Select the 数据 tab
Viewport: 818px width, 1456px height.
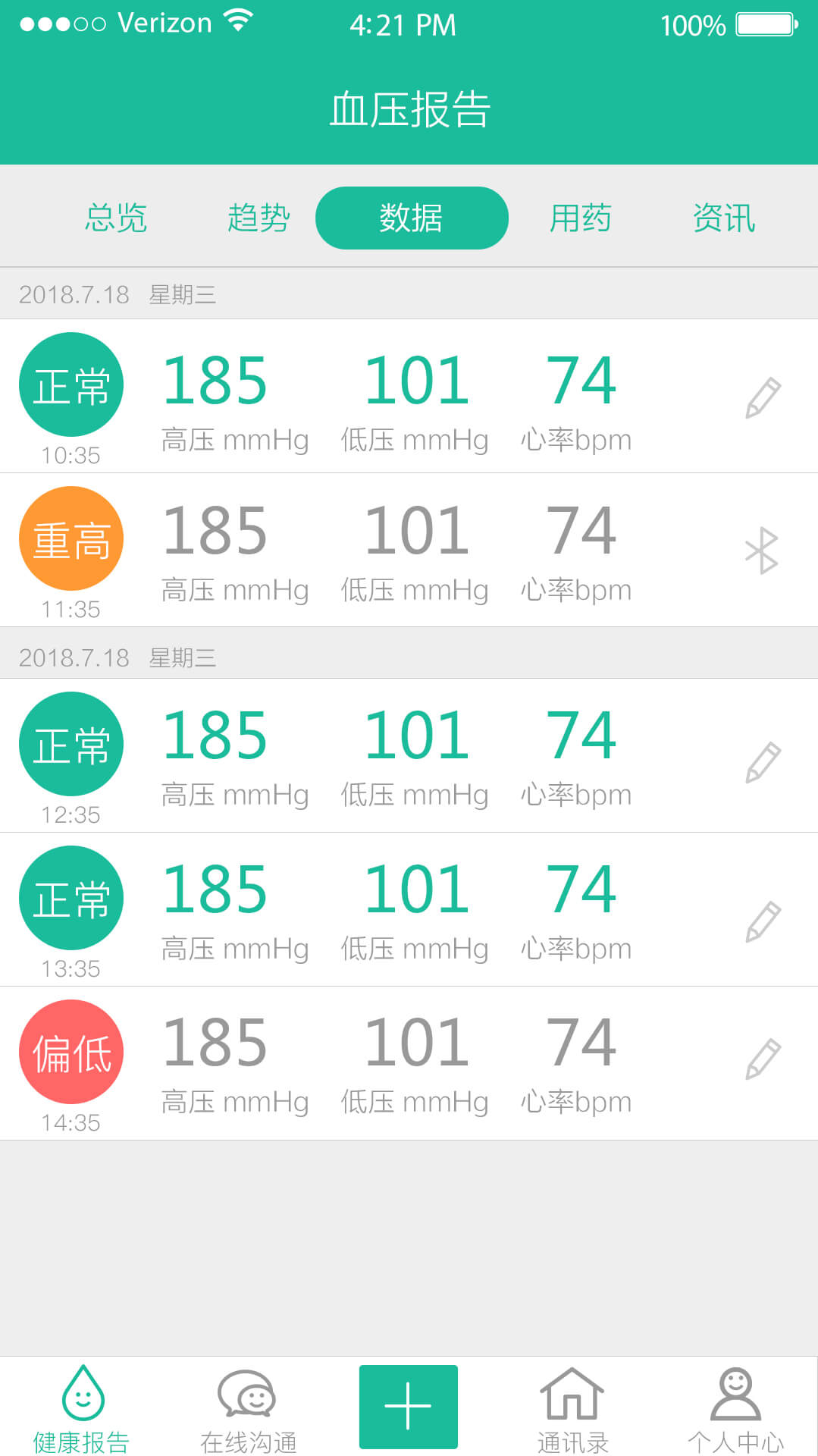point(412,218)
